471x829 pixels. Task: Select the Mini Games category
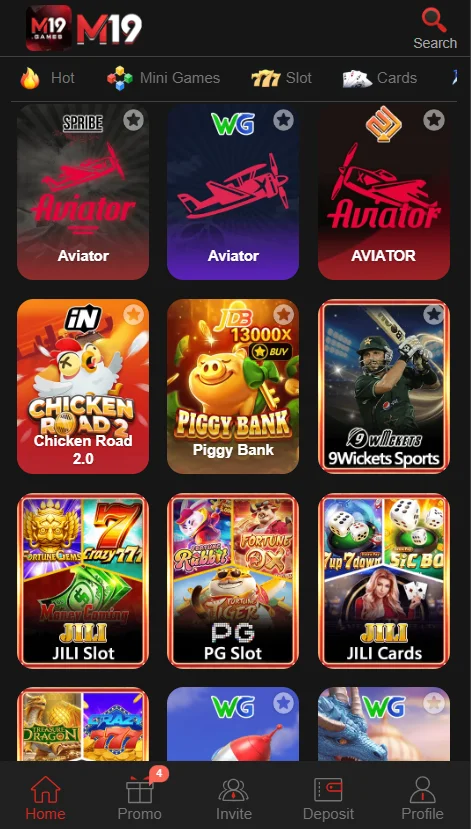pos(164,78)
